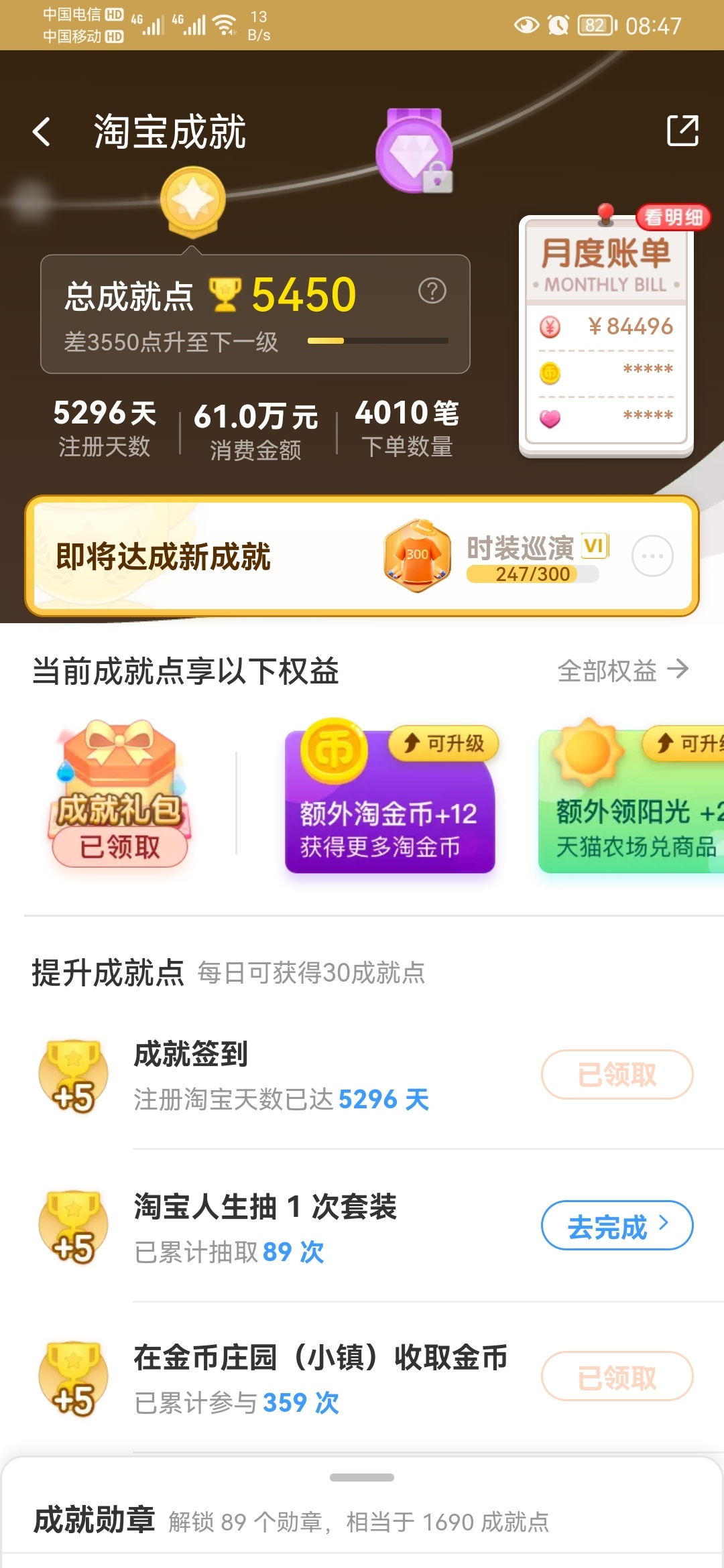Viewport: 724px width, 1568px height.
Task: Open 额外领阳光 benefit card
Action: (x=631, y=797)
